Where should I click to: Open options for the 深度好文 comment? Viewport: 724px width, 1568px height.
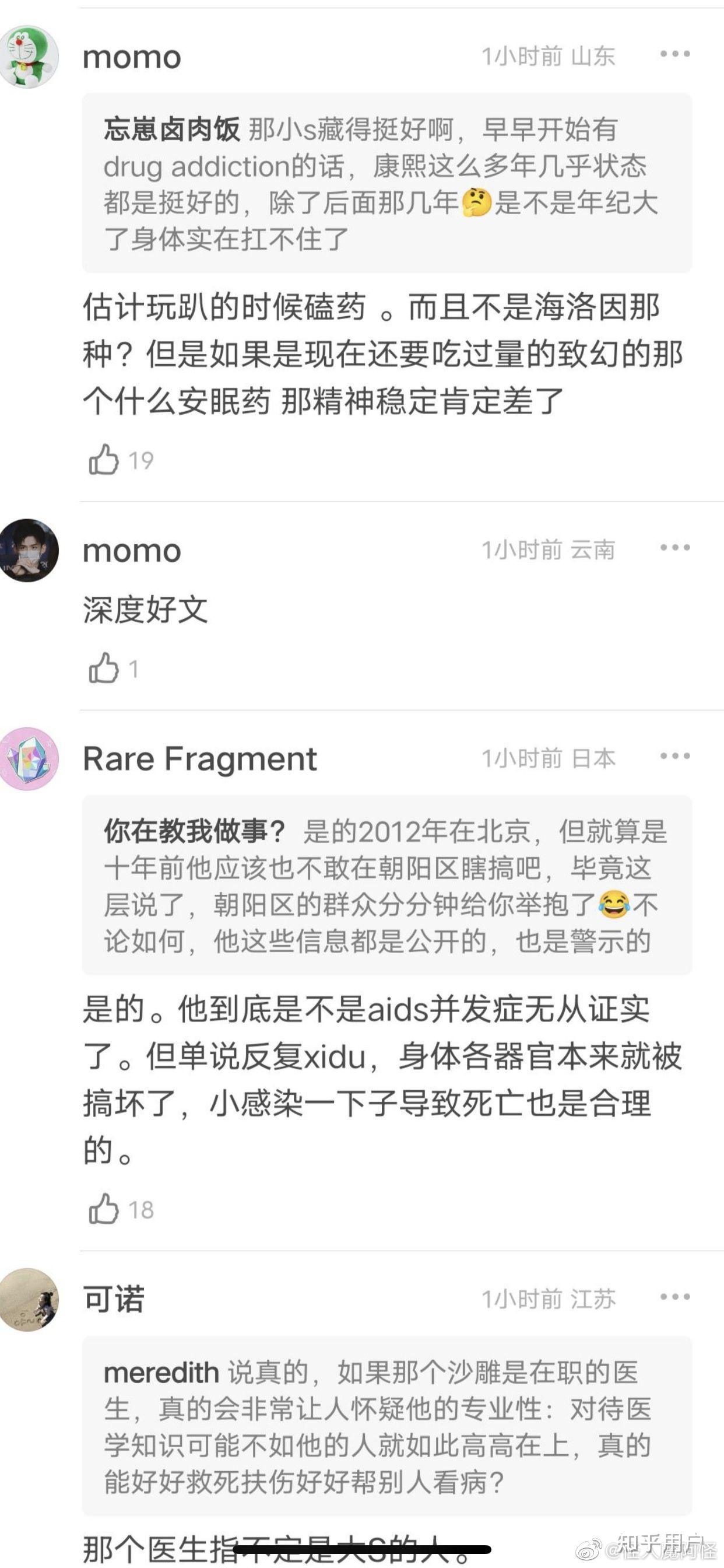674,548
